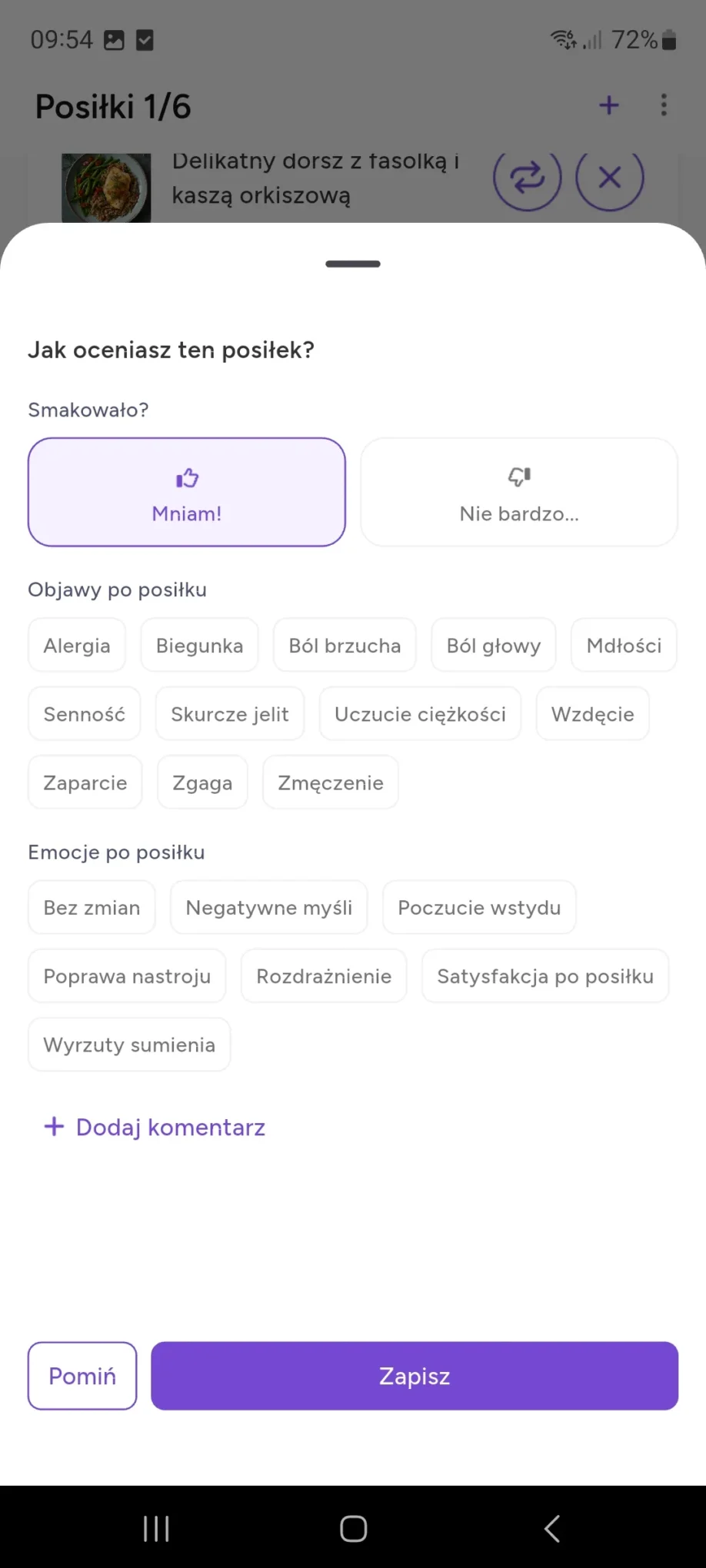This screenshot has height=1568, width=706.
Task: Tap the thumbs down icon
Action: click(519, 475)
